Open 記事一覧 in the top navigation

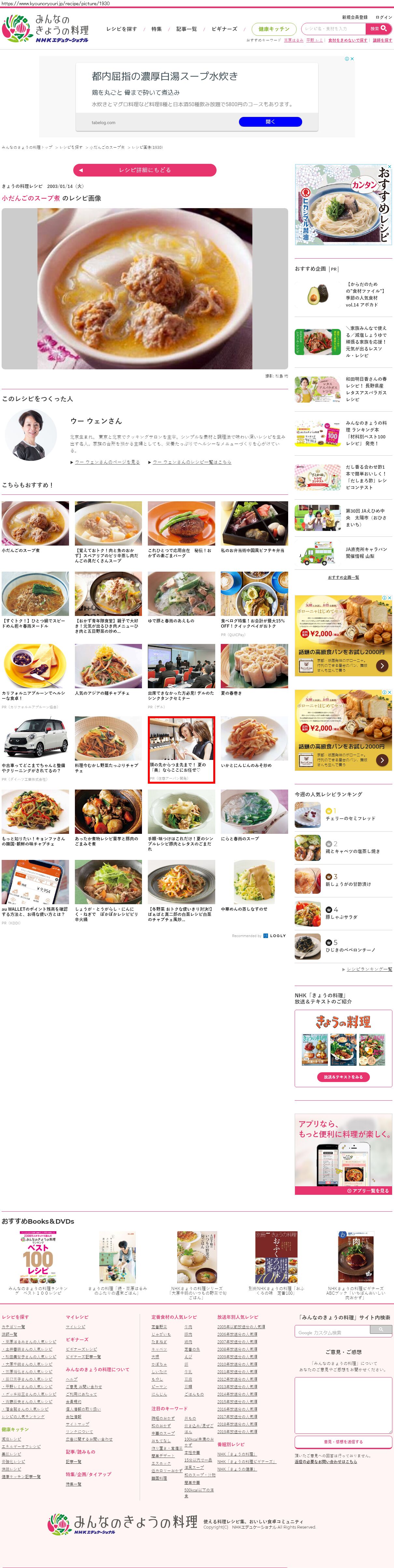tap(186, 29)
